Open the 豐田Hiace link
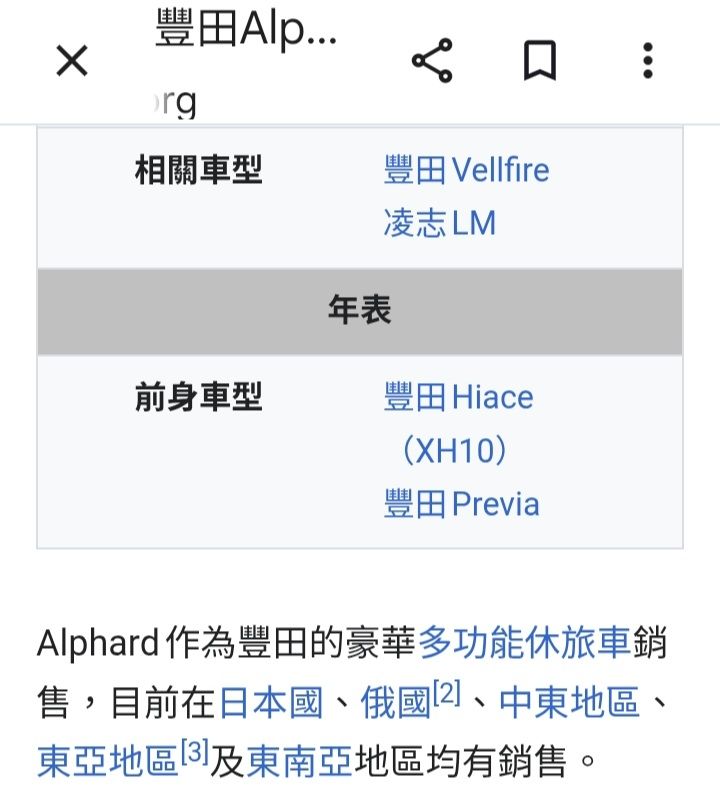Image resolution: width=720 pixels, height=803 pixels. pos(459,397)
